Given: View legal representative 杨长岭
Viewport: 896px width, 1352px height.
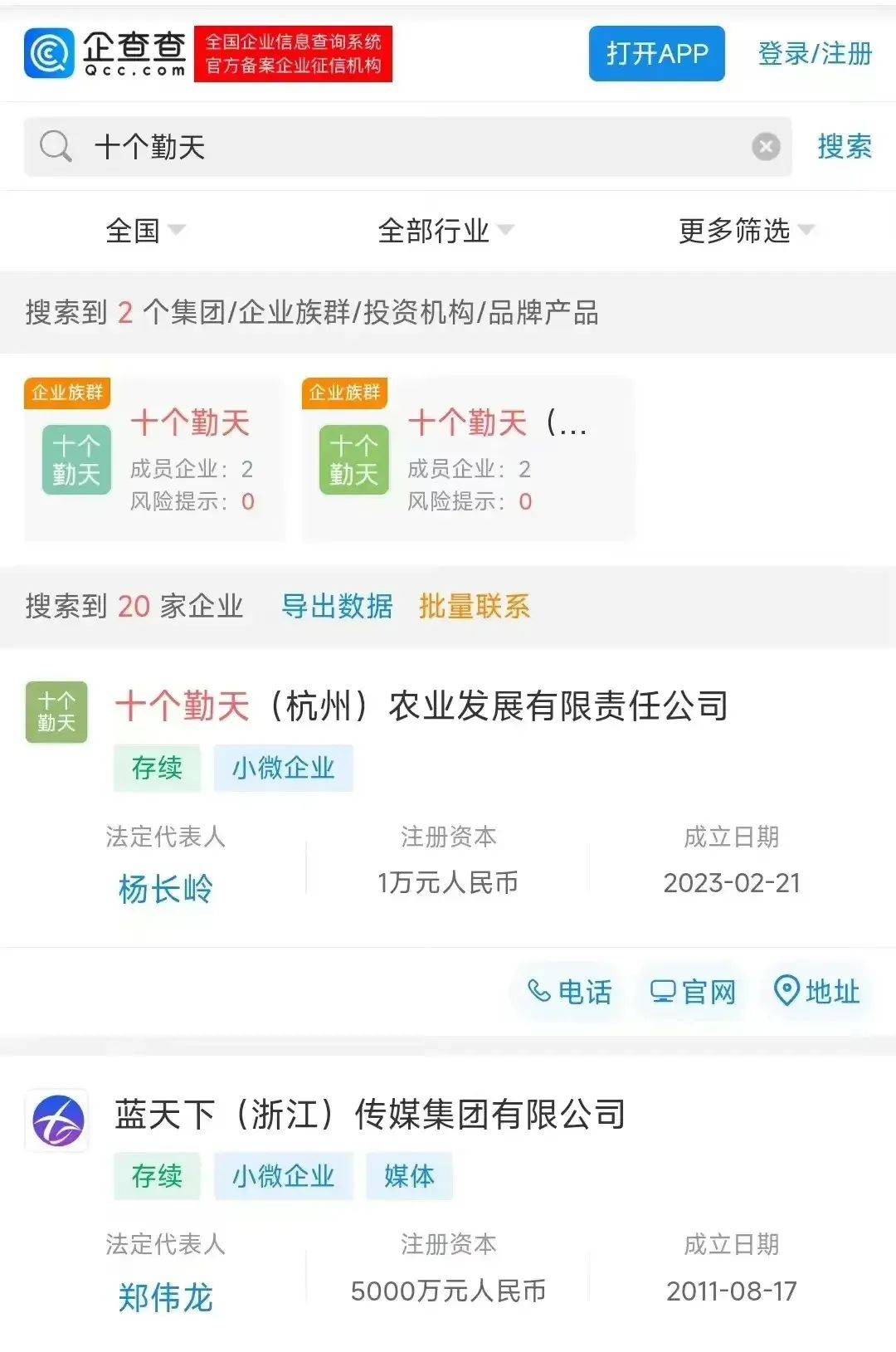Looking at the screenshot, I should point(165,889).
